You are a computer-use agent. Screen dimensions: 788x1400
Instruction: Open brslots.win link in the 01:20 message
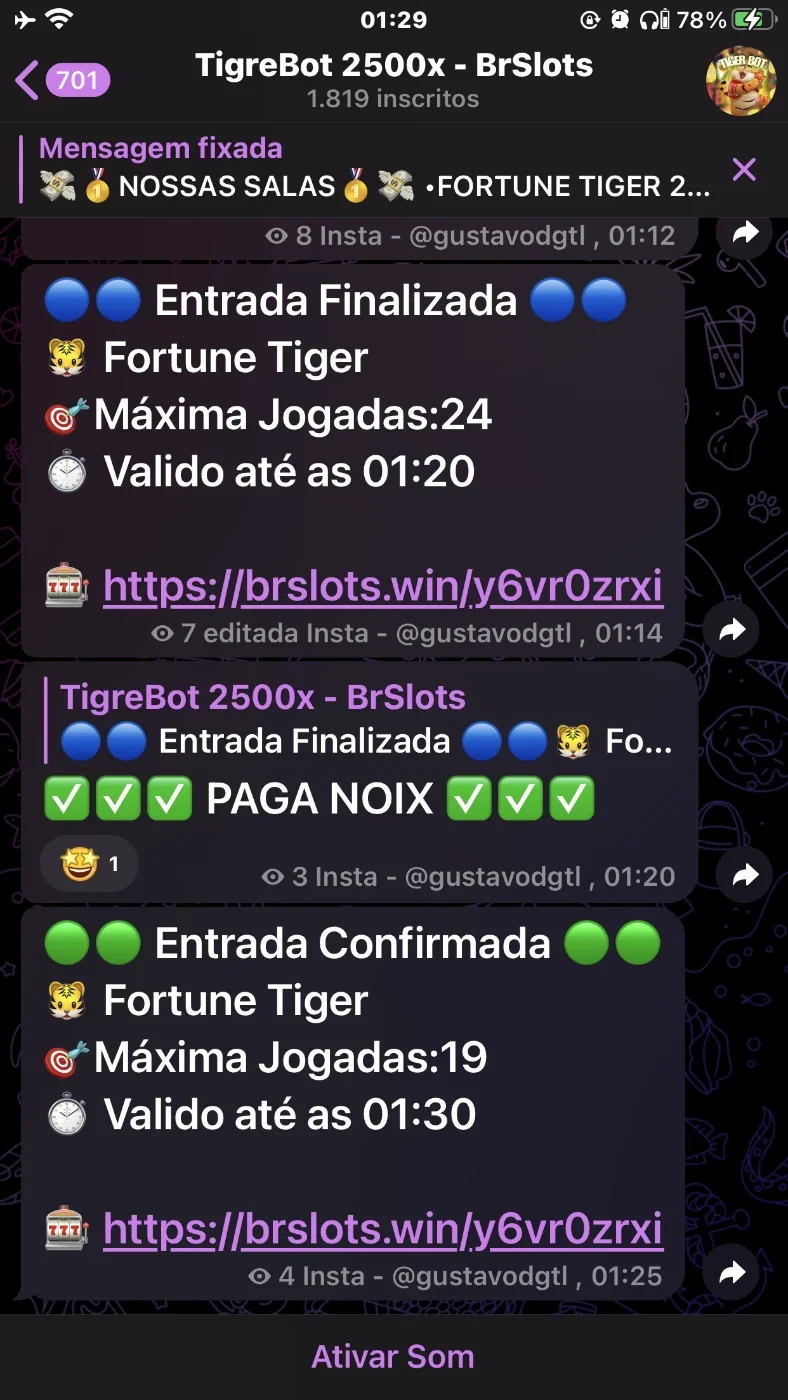pyautogui.click(x=383, y=586)
